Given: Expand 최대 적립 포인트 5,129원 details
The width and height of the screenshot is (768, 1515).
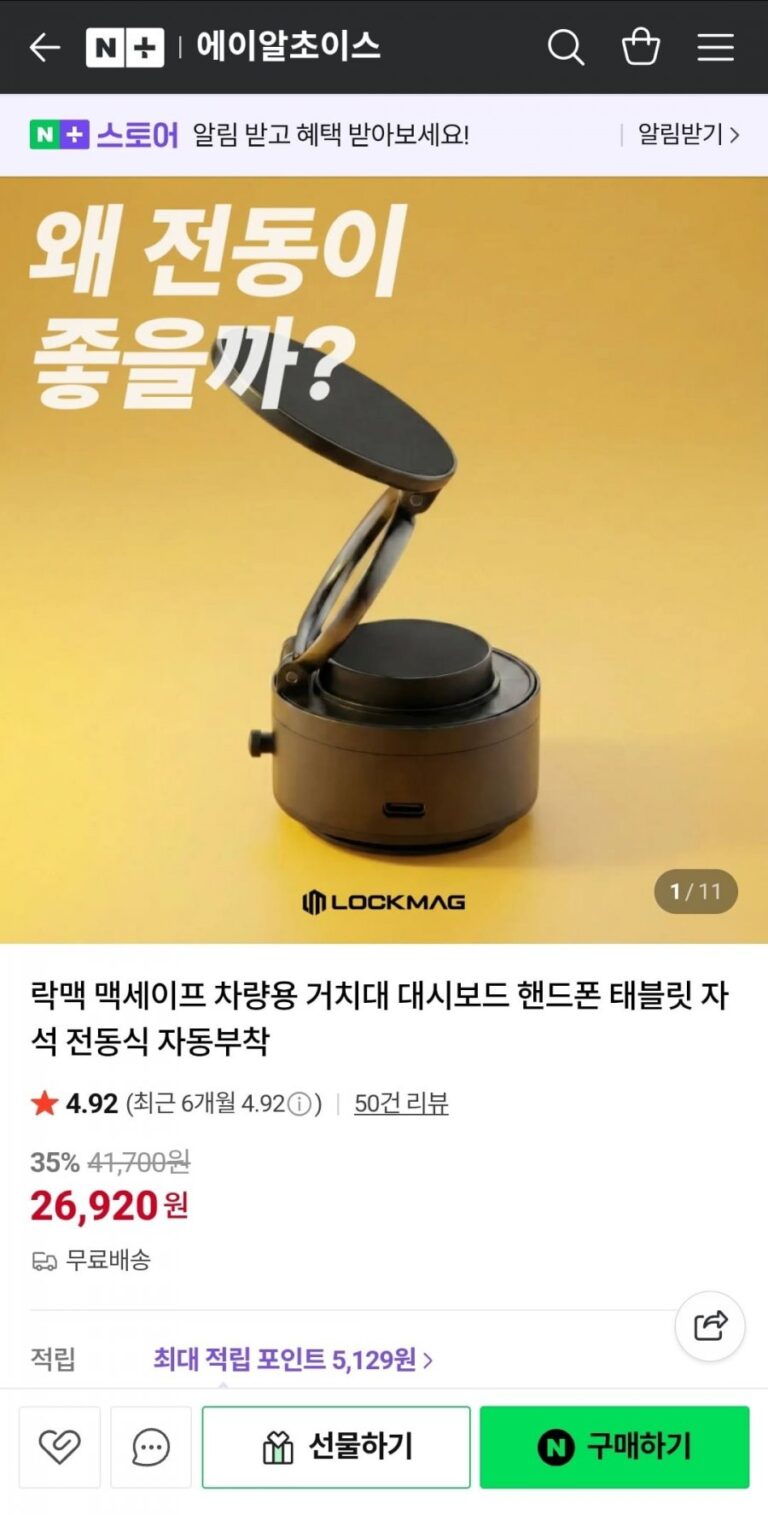Looking at the screenshot, I should 292,1359.
